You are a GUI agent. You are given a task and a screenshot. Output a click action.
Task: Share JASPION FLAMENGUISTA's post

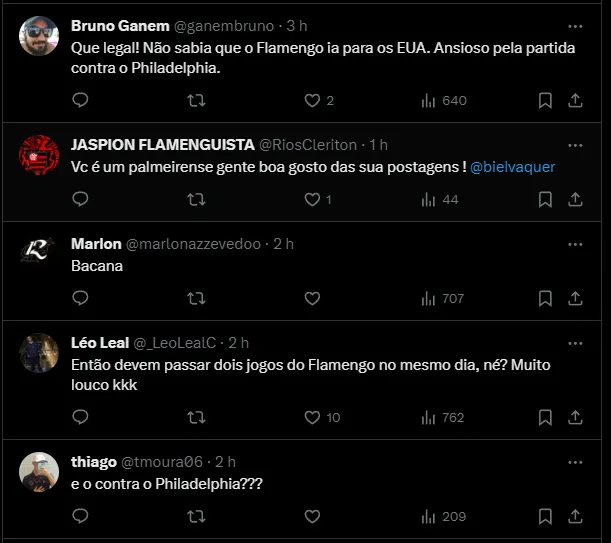(575, 199)
